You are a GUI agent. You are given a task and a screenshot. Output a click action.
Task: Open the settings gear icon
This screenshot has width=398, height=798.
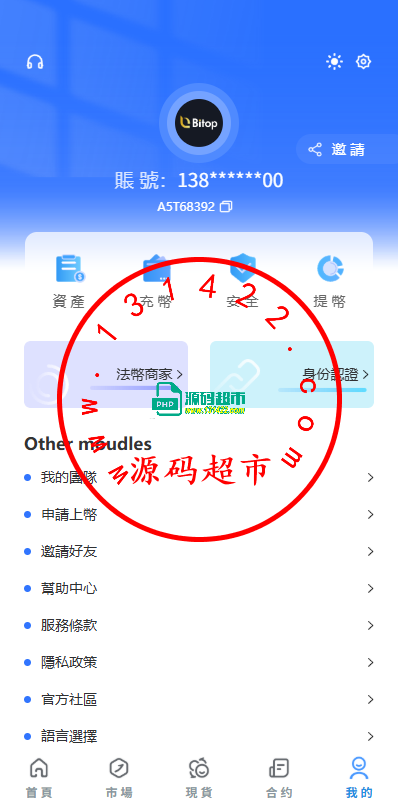coord(363,62)
